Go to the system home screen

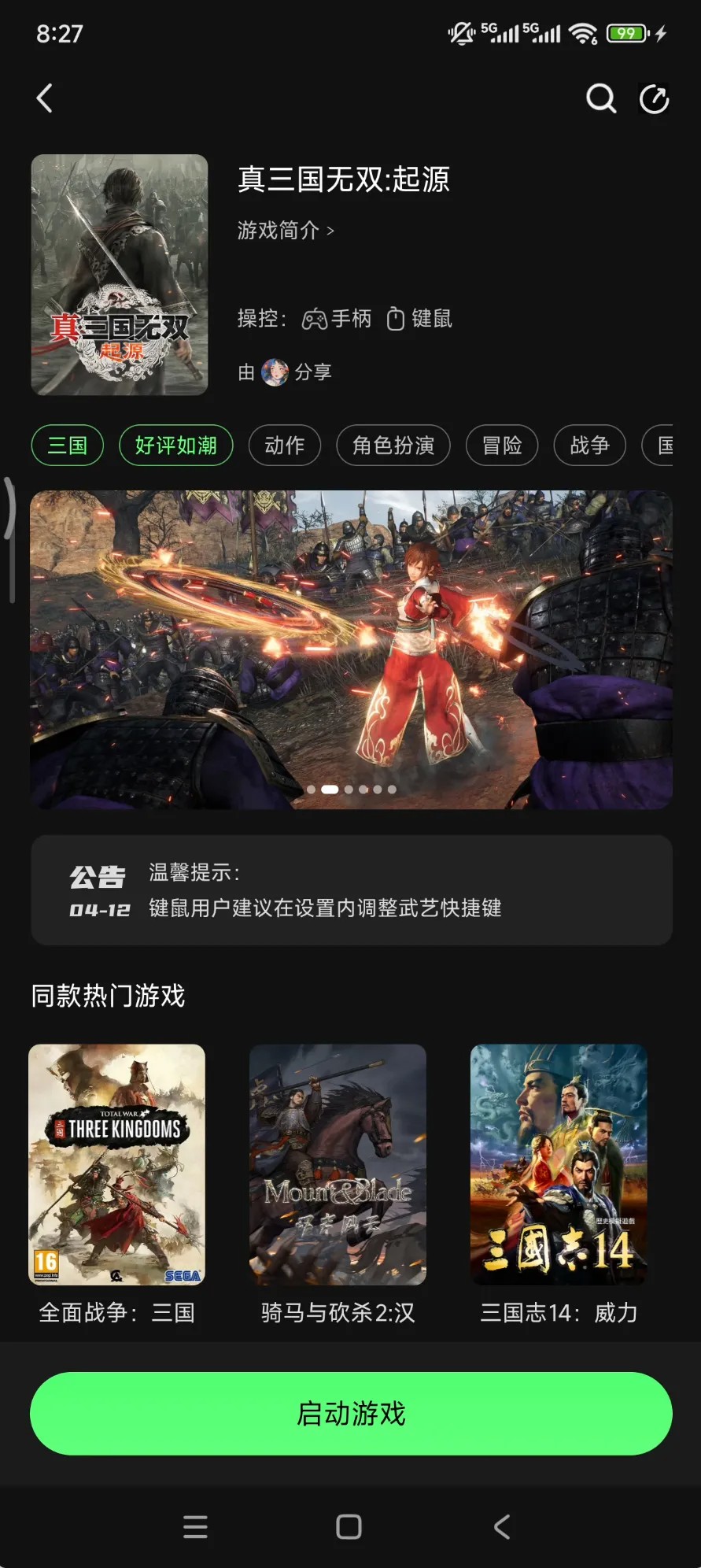[349, 1527]
